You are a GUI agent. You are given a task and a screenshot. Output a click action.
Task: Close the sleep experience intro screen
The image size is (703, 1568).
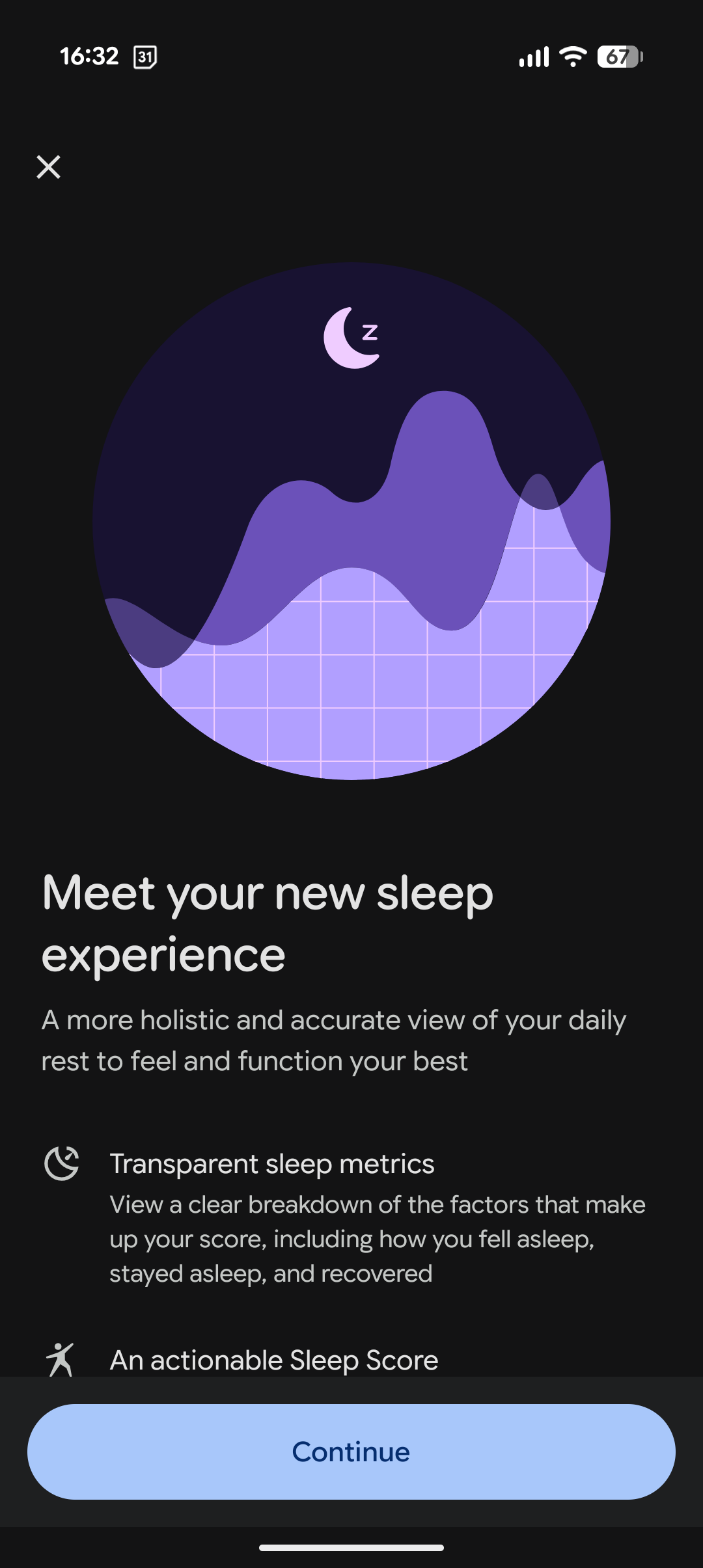[49, 167]
